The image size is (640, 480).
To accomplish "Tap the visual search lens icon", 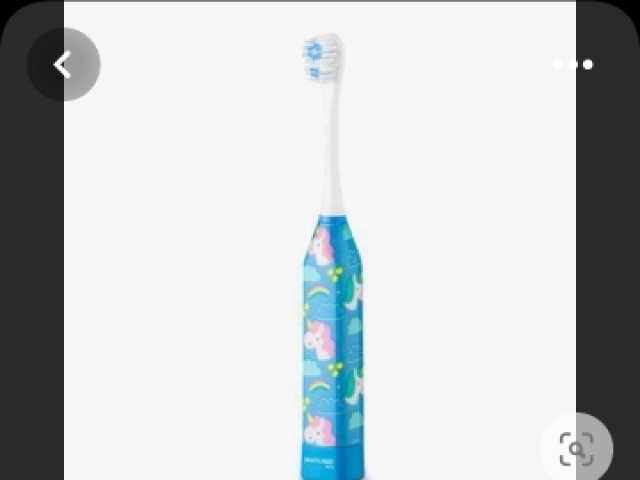I will pyautogui.click(x=576, y=447).
